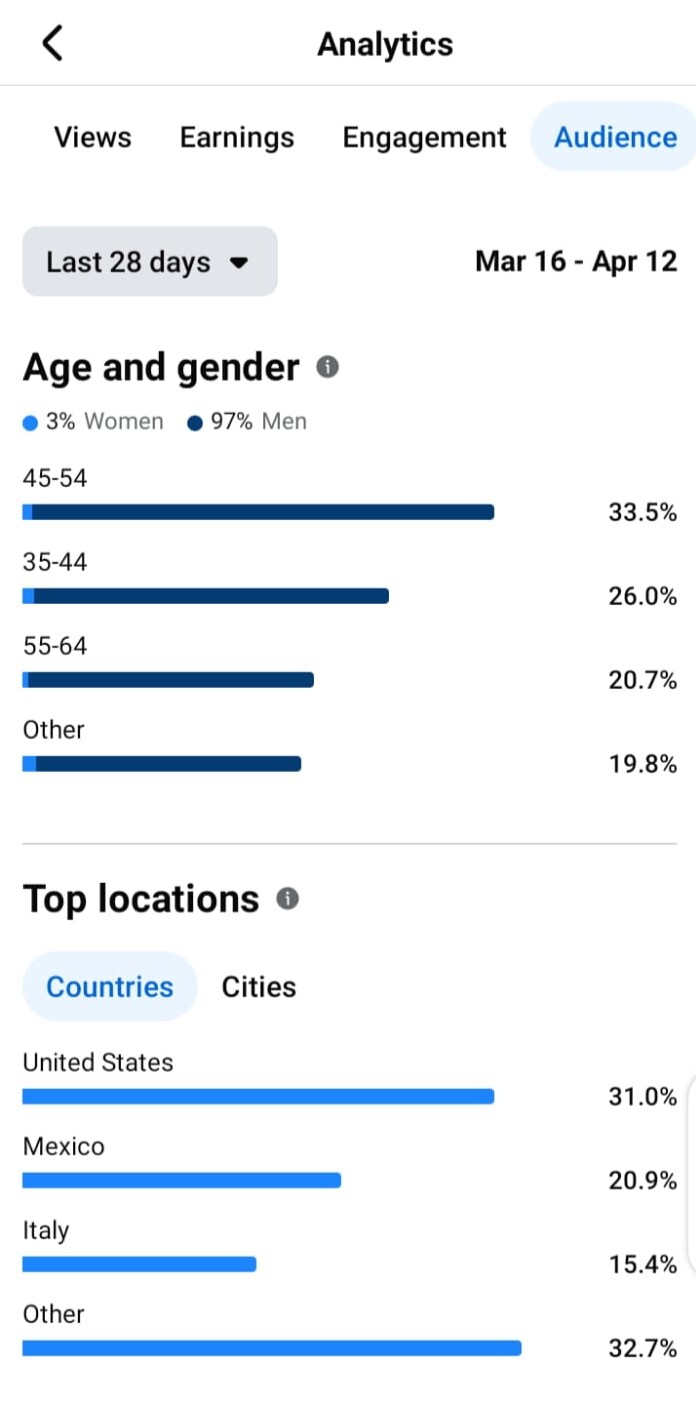696x1412 pixels.
Task: Expand the Last 28 days dropdown
Action: [x=149, y=262]
